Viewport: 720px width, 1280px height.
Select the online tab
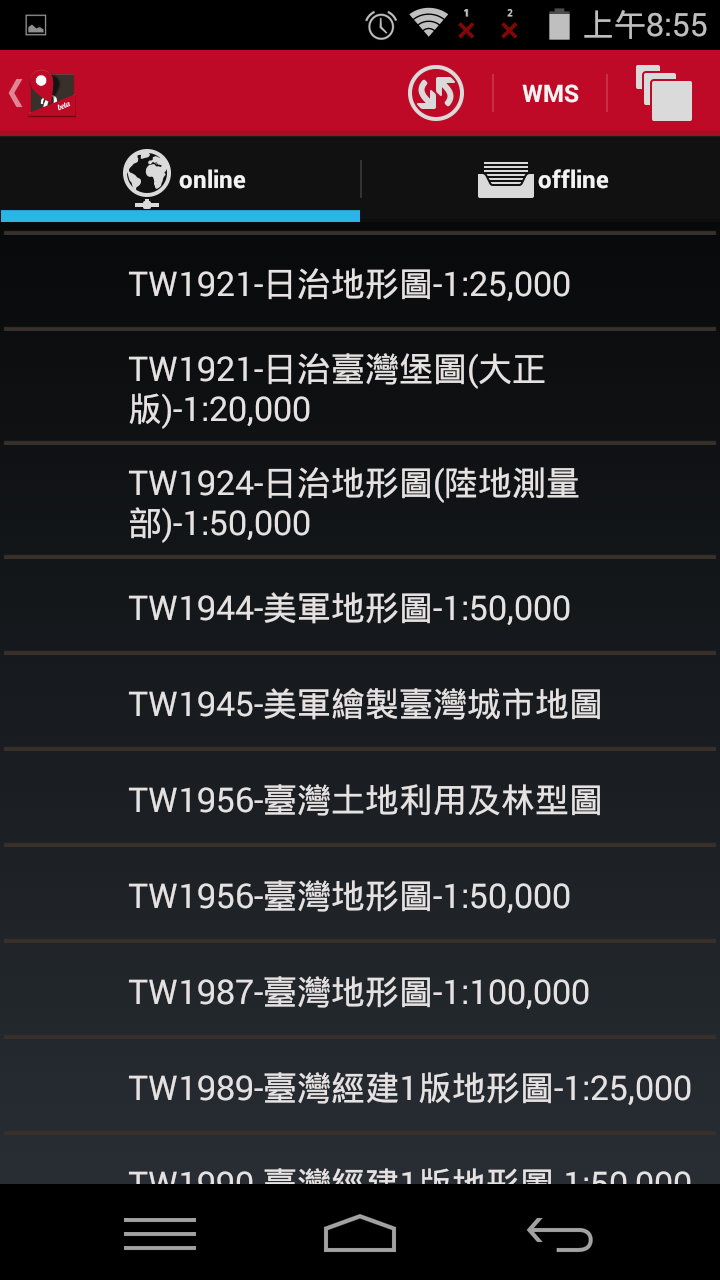[180, 179]
